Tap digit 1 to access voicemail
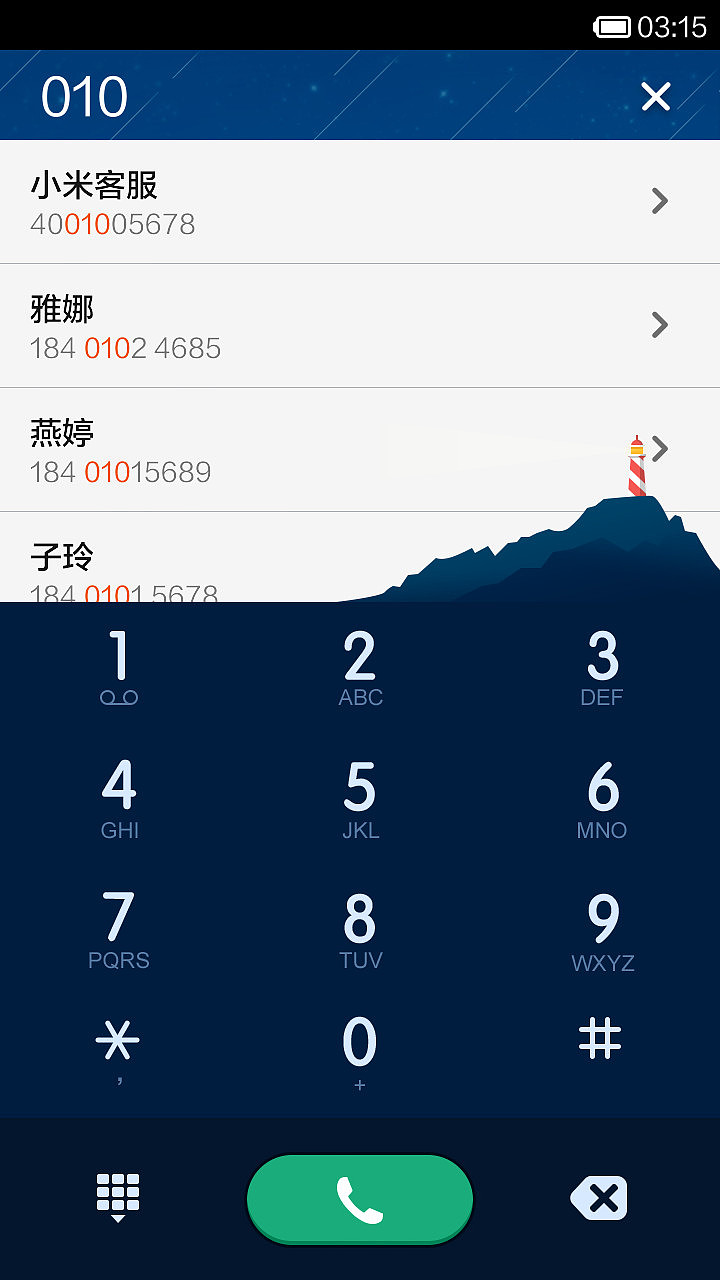The image size is (720, 1280). coord(119,665)
